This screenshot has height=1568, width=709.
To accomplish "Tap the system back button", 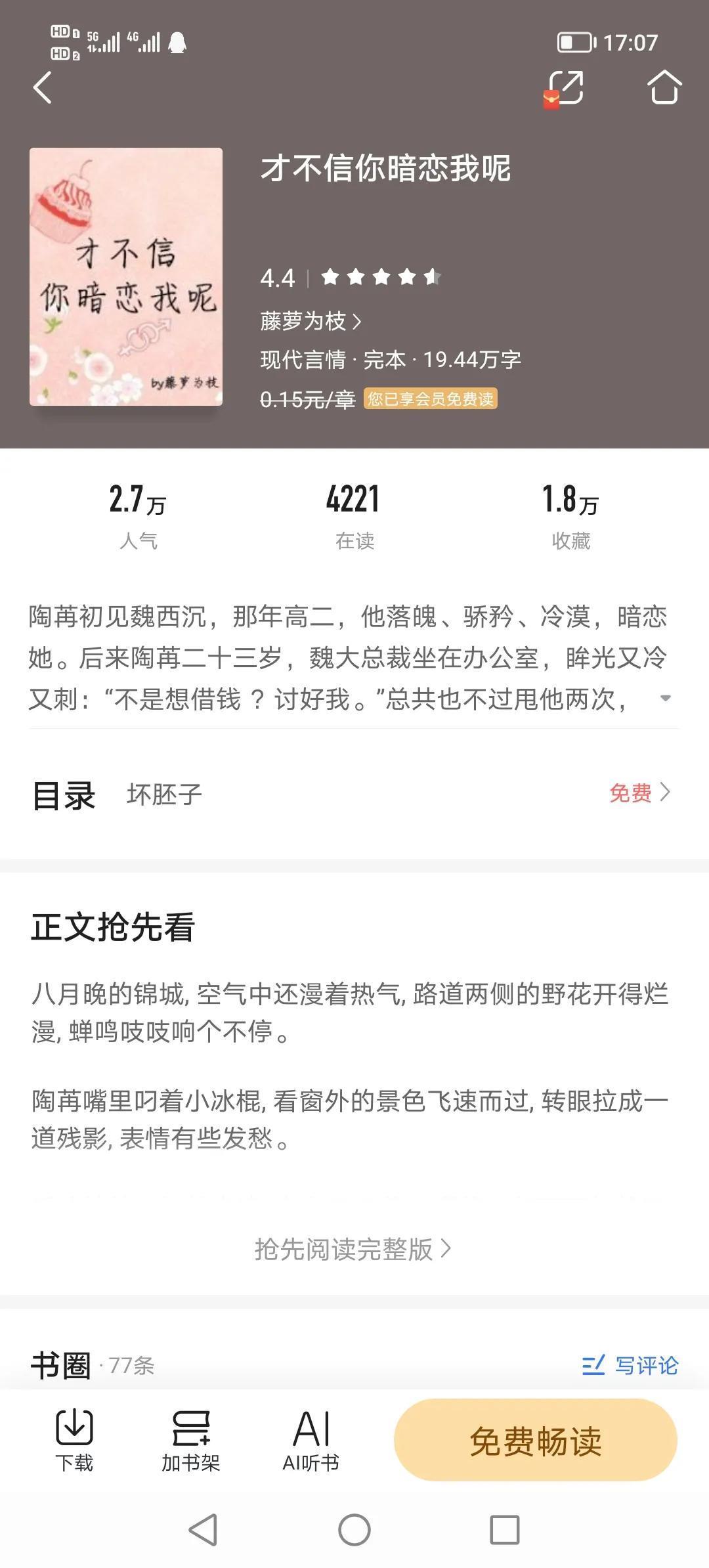I will (x=203, y=1530).
